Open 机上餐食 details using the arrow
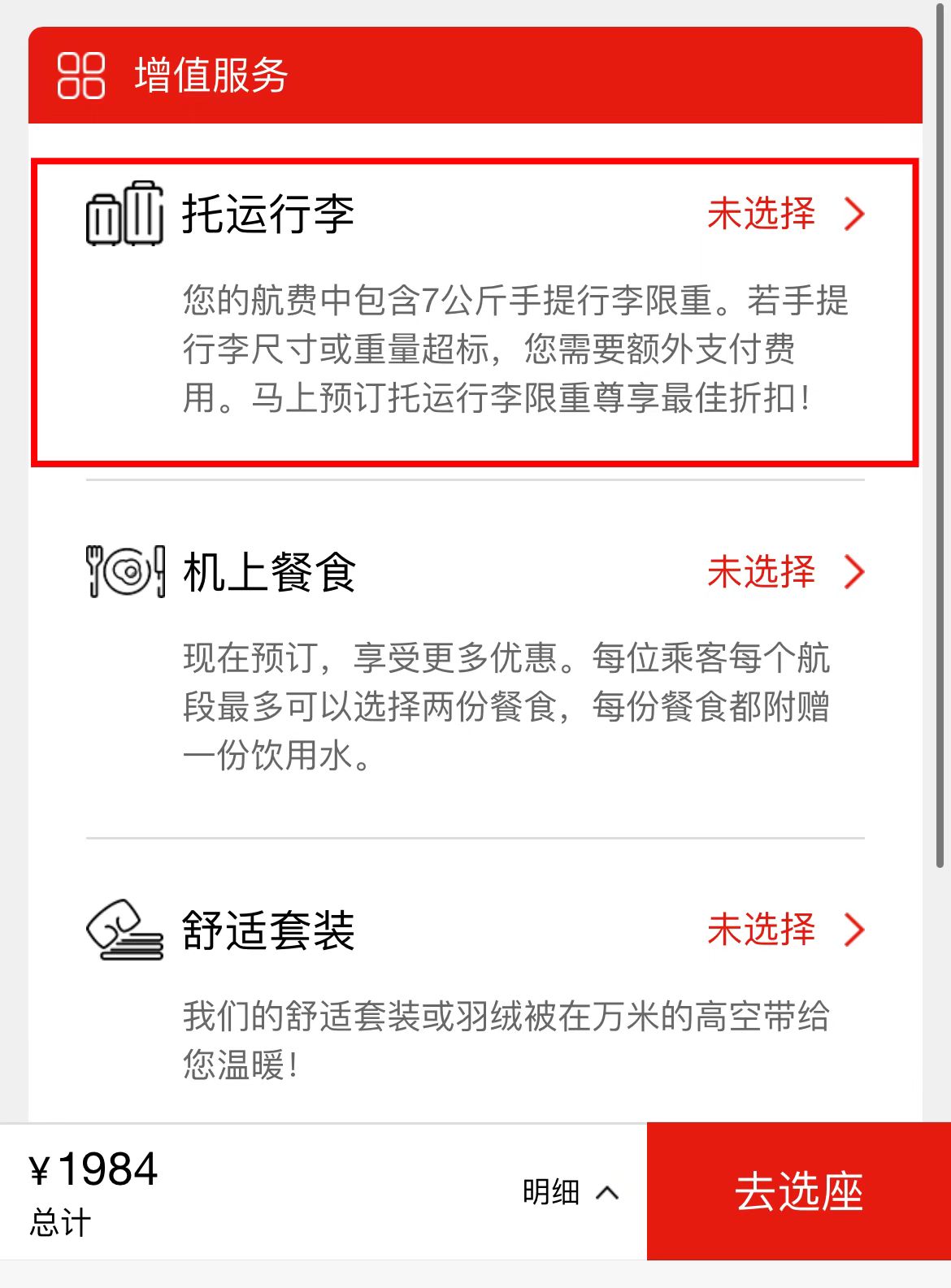The width and height of the screenshot is (951, 1288). pyautogui.click(x=853, y=571)
